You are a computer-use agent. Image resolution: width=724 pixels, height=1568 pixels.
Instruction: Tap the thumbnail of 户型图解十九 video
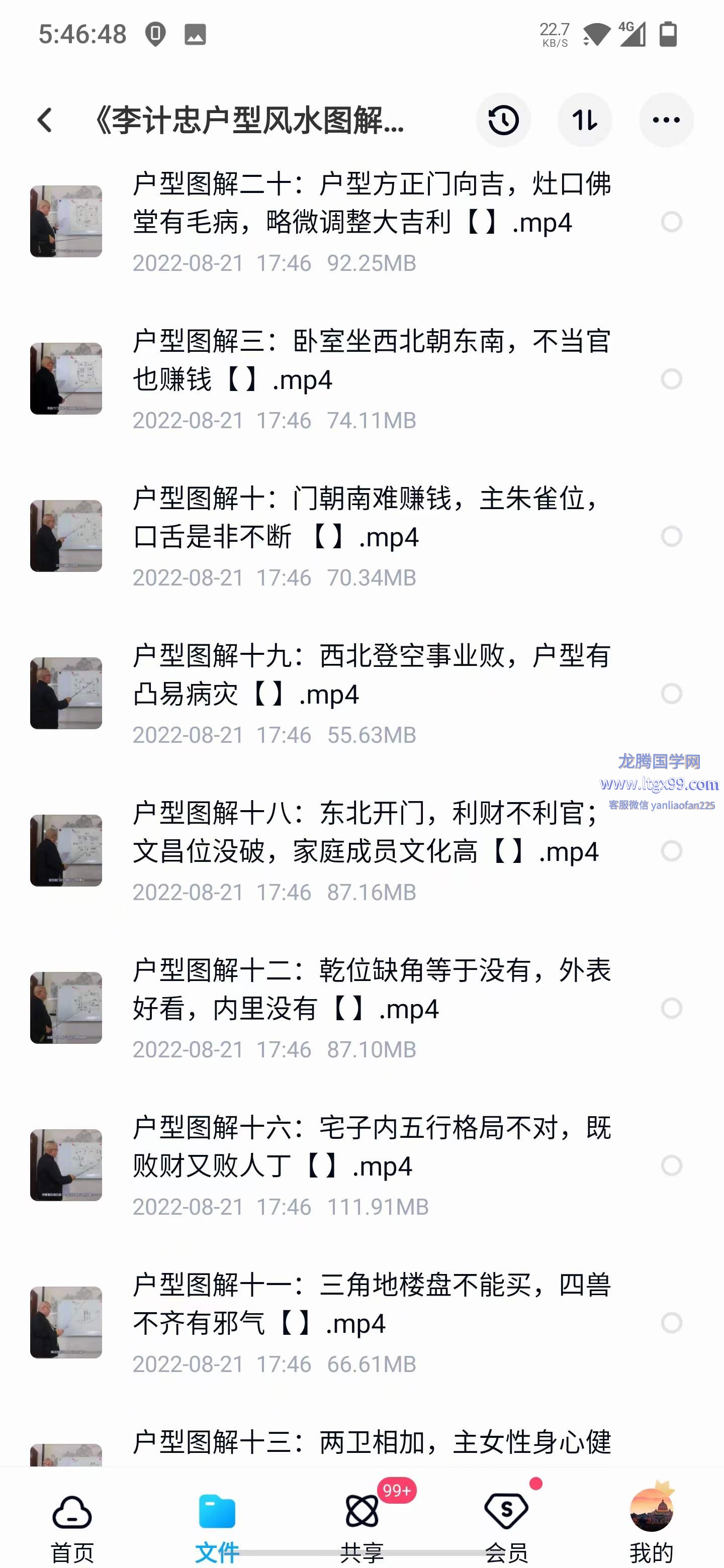[66, 694]
